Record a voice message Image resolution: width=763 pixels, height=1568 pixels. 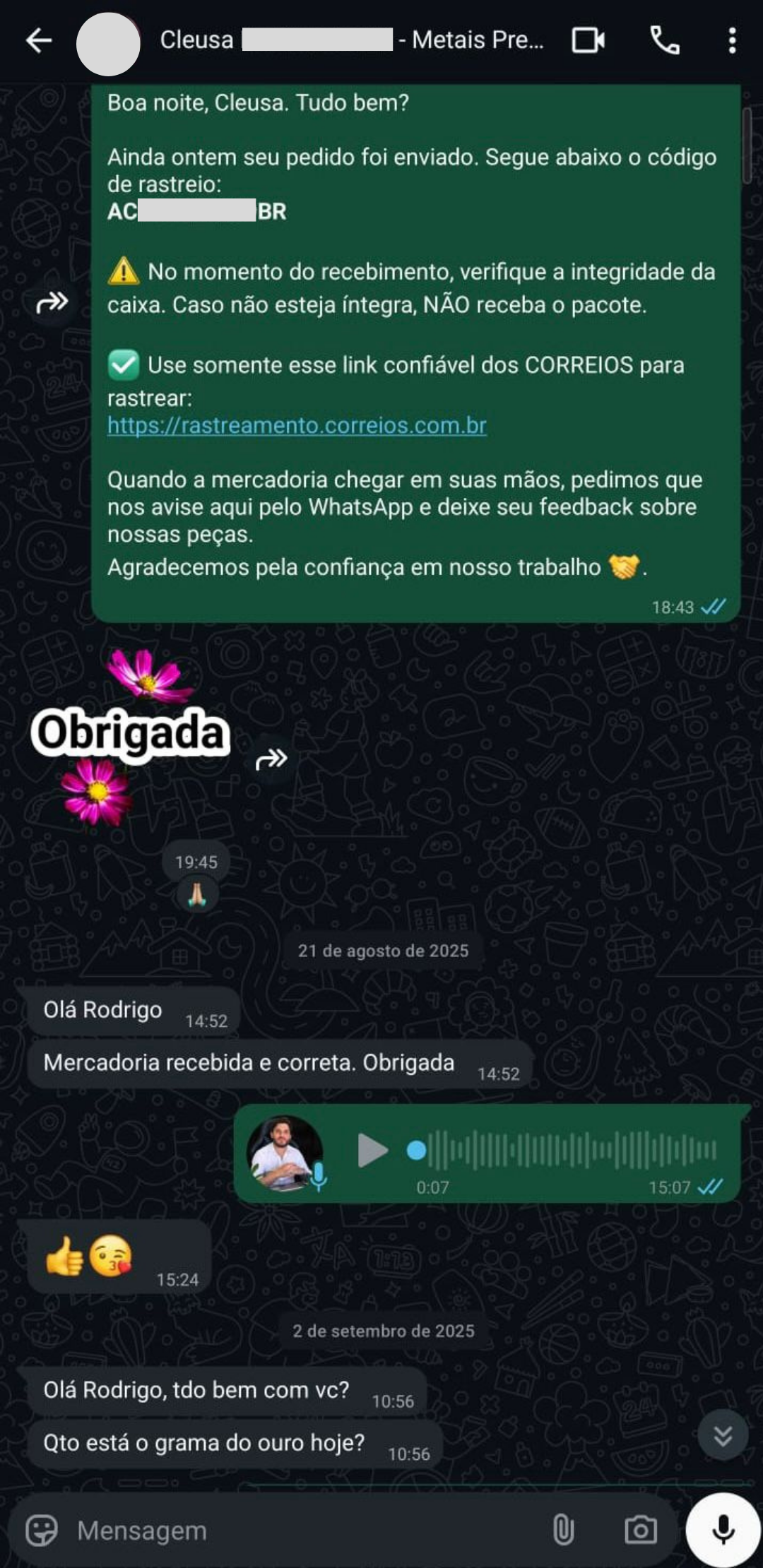[723, 1530]
